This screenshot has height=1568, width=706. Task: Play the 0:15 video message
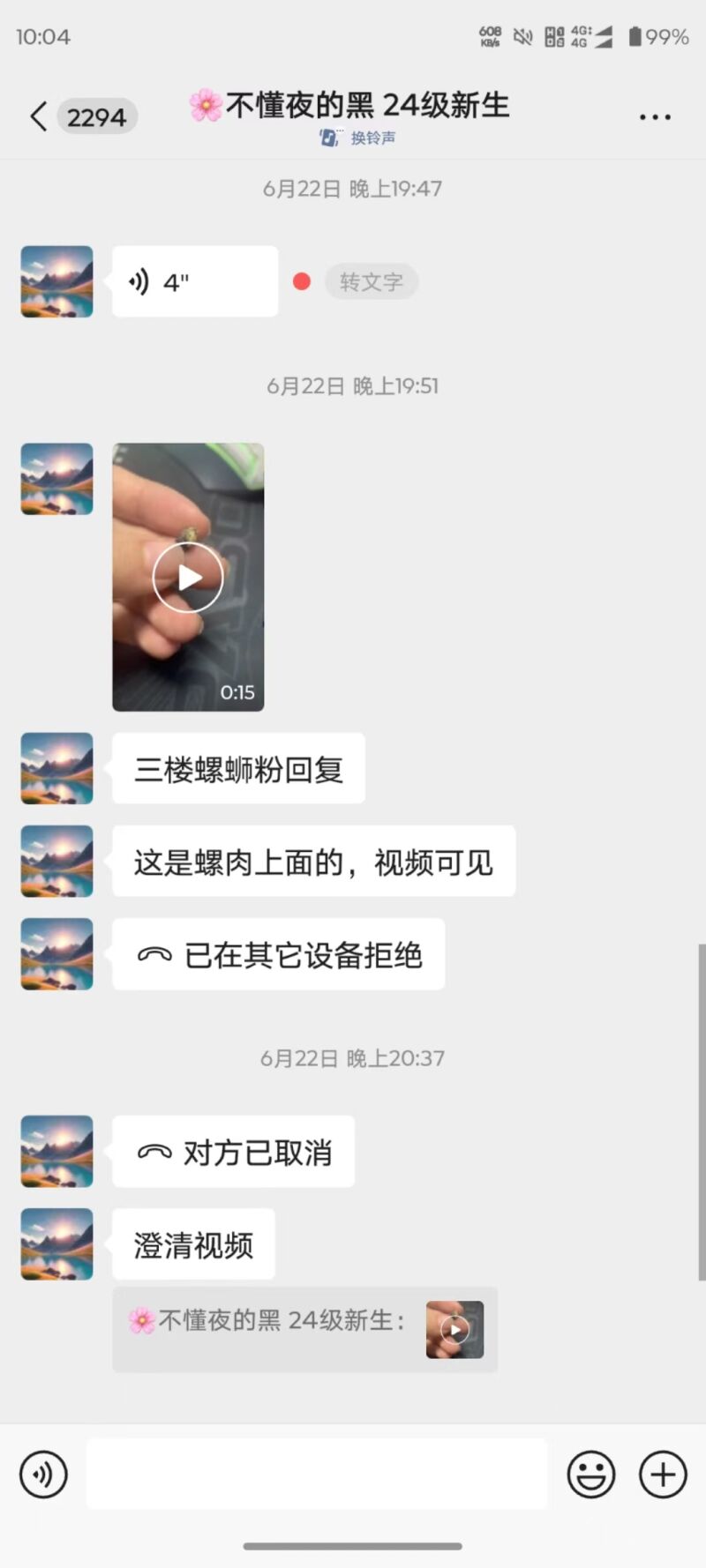188,578
